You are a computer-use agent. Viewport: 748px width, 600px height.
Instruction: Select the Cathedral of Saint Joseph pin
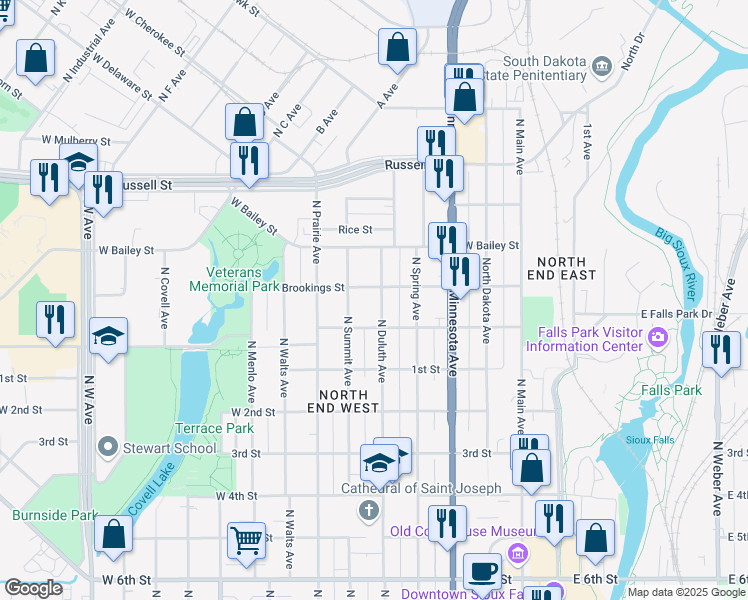[369, 511]
